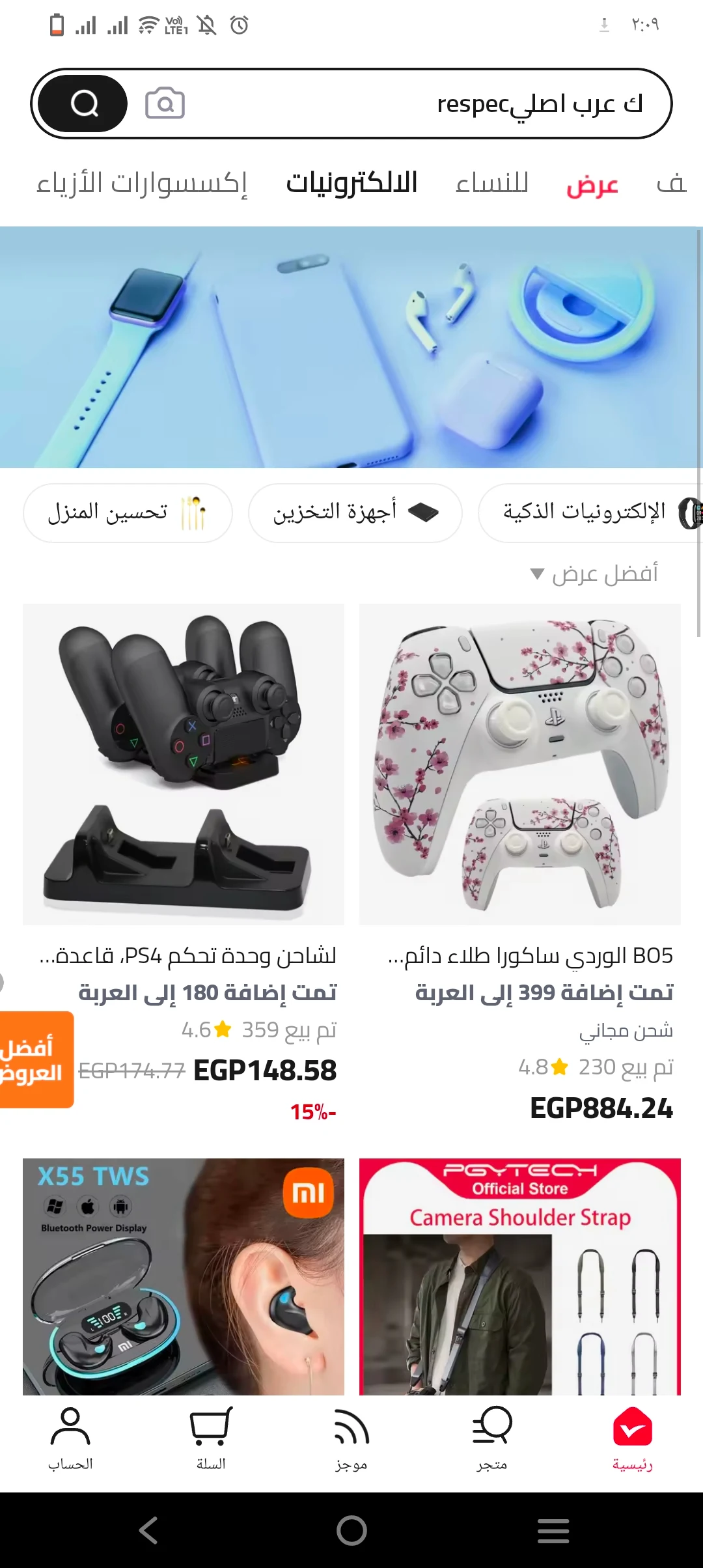Select the أجهزة التخزين chip
This screenshot has width=703, height=1568.
[x=355, y=512]
